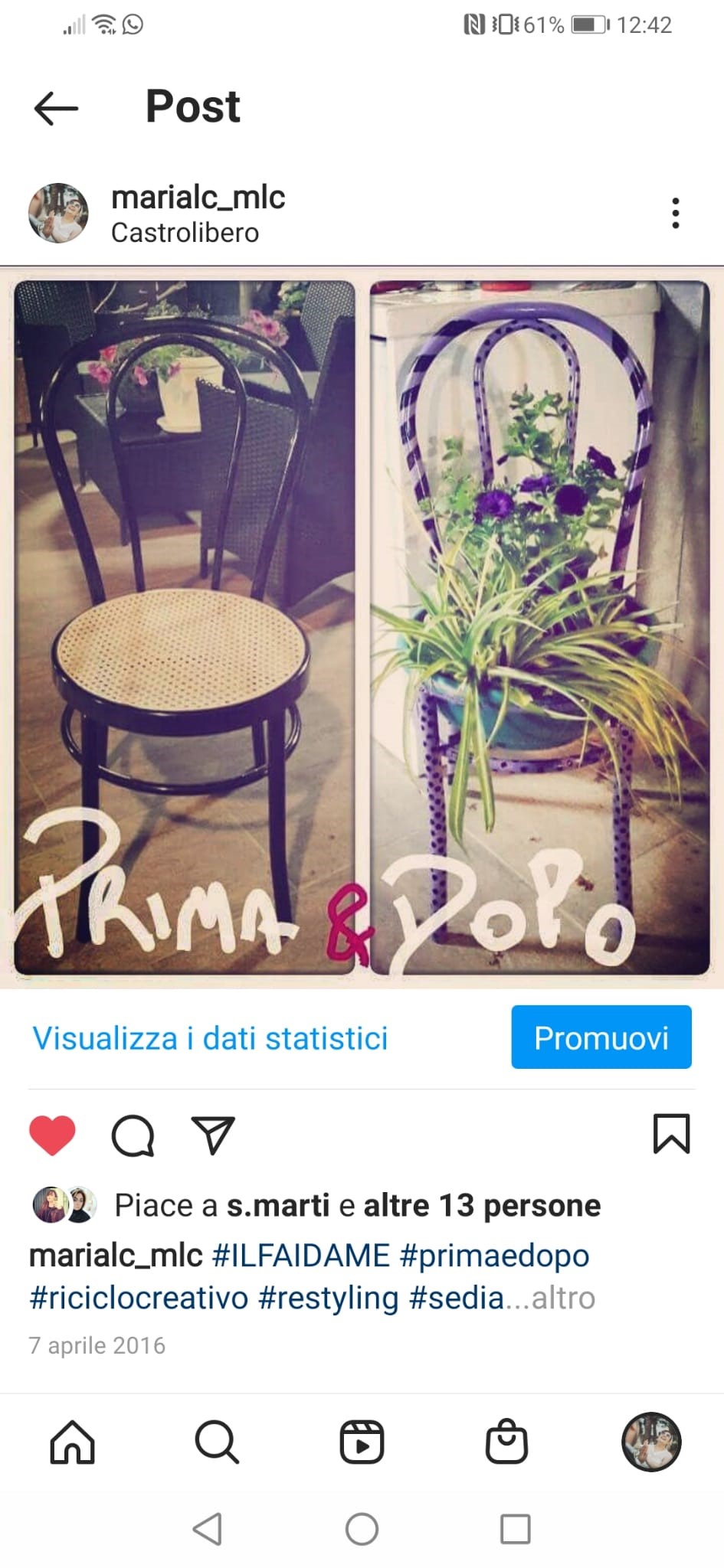Viewport: 724px width, 1568px height.
Task: Go to the Home feed tab
Action: [73, 1442]
